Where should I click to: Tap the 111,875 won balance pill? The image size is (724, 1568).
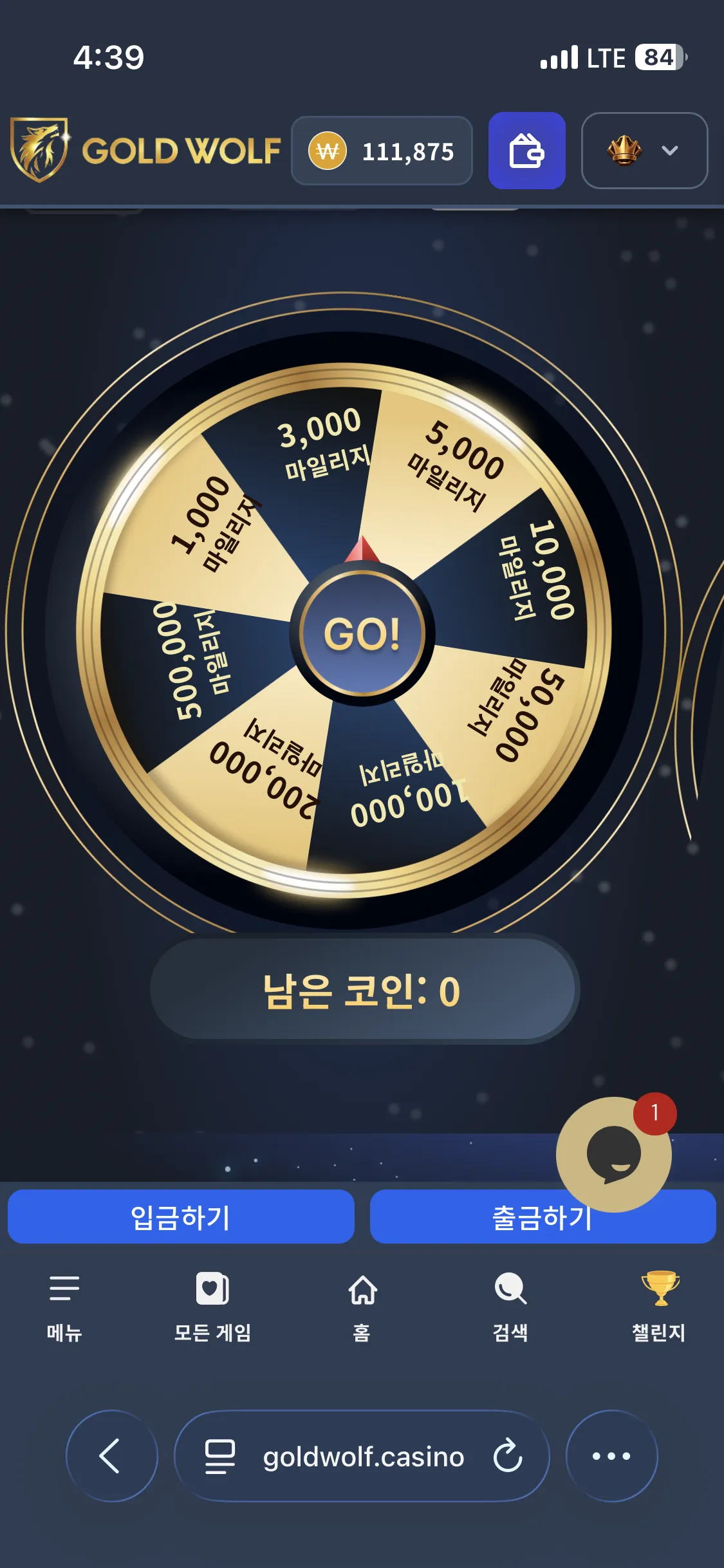click(382, 151)
